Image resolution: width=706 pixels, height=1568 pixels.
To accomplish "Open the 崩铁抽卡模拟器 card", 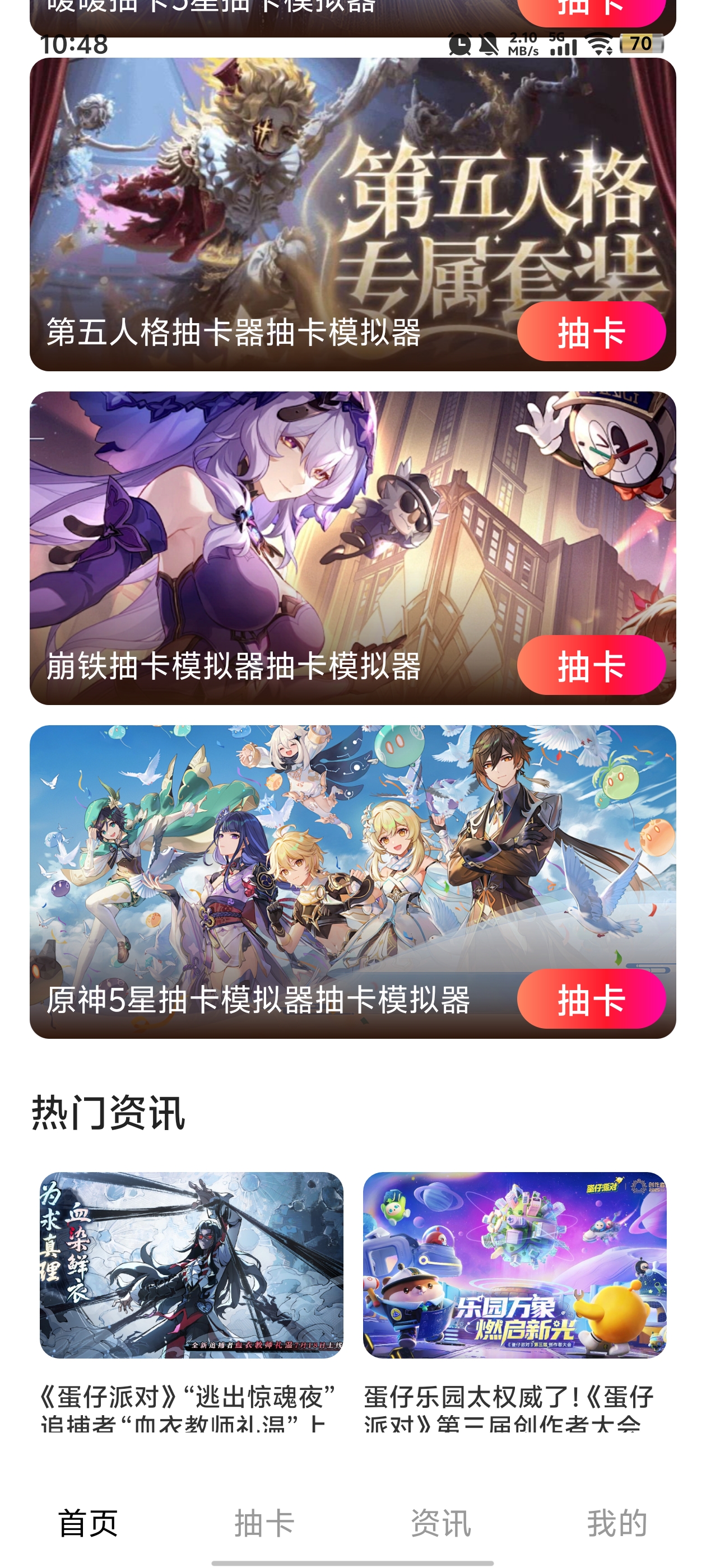I will (x=352, y=548).
